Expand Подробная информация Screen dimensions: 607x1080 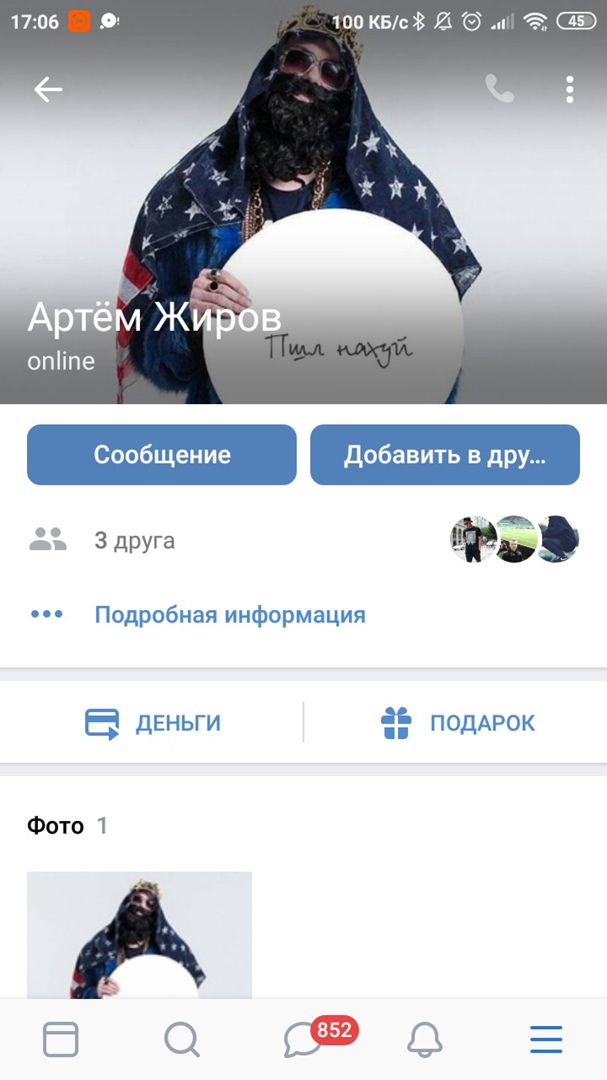229,614
